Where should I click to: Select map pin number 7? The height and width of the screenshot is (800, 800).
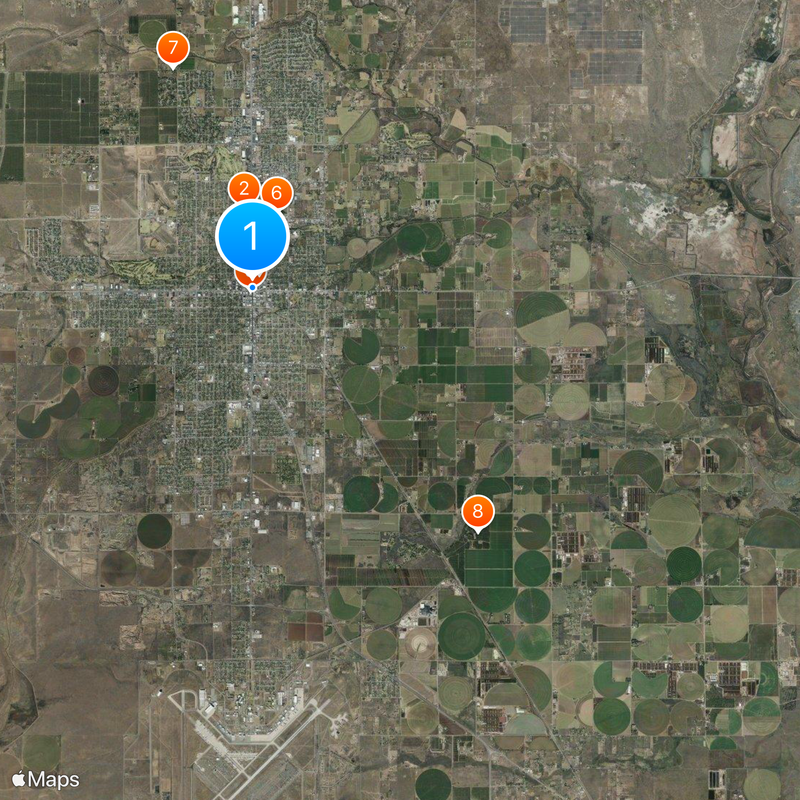coord(173,47)
